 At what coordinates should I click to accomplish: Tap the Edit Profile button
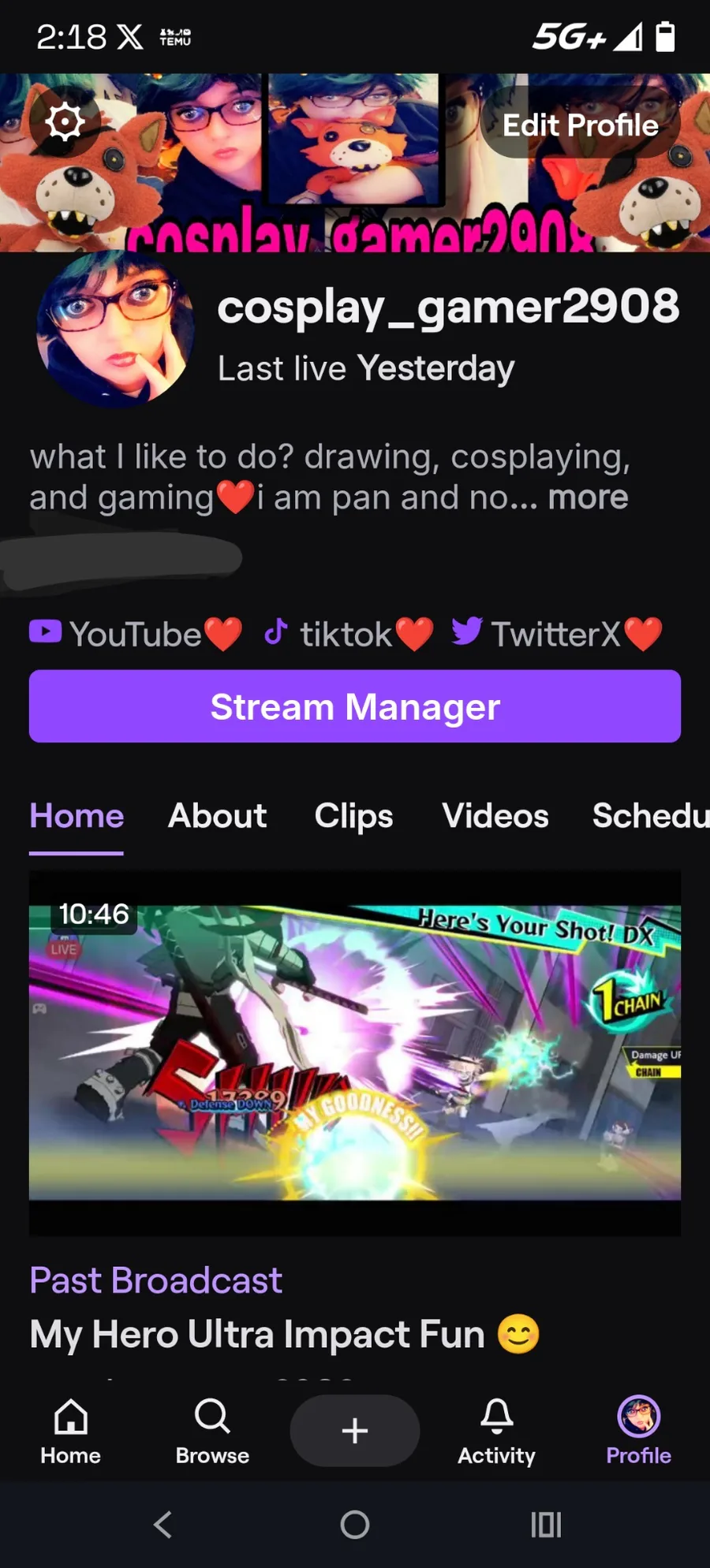point(580,125)
